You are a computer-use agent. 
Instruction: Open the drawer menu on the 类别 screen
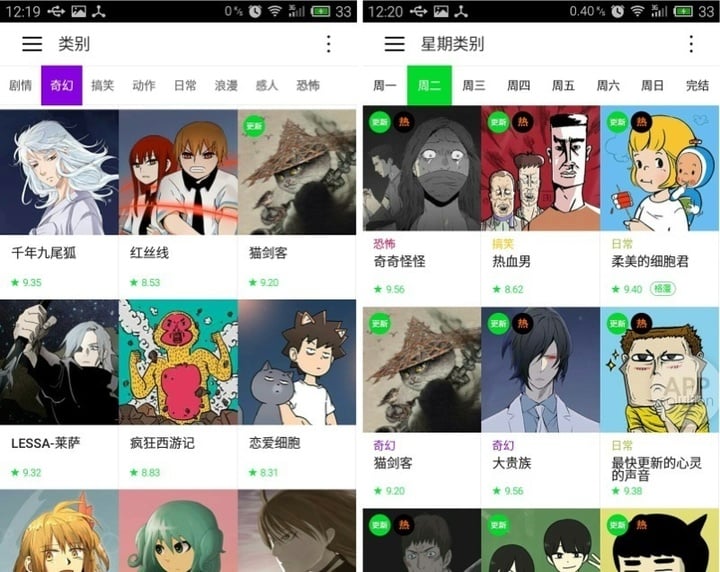point(33,44)
